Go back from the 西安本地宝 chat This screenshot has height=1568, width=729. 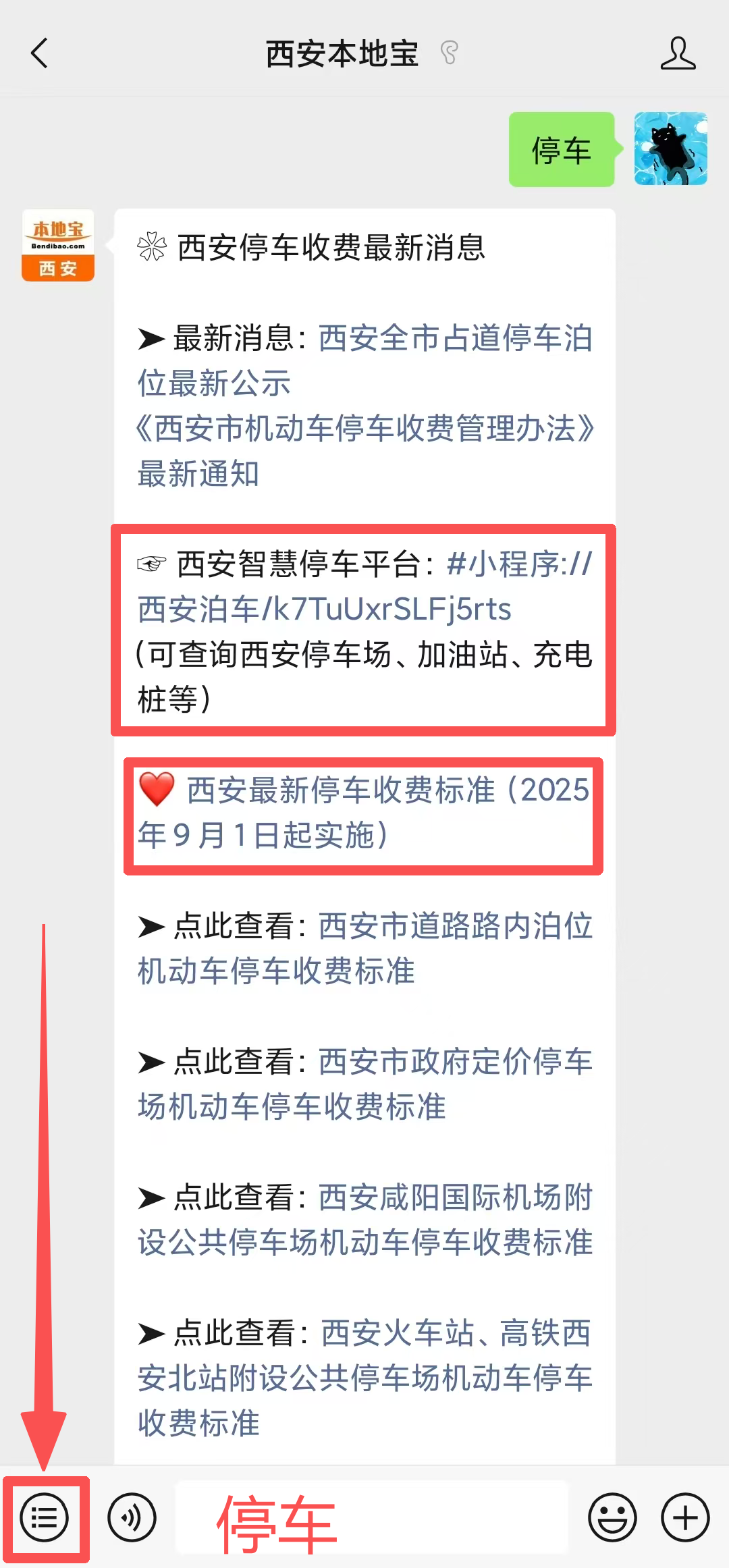coord(39,53)
